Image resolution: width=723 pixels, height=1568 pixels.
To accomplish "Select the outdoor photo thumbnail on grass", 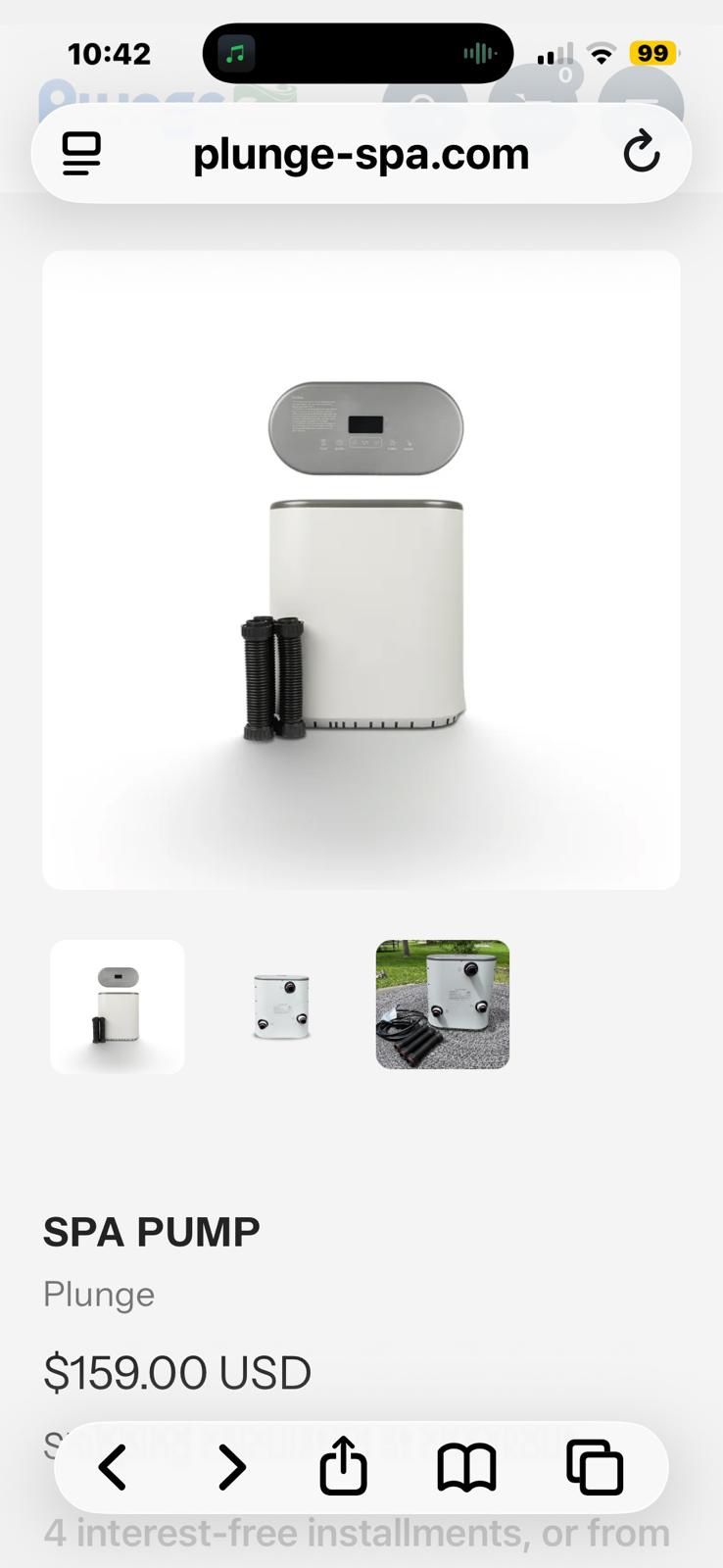I will point(443,1004).
